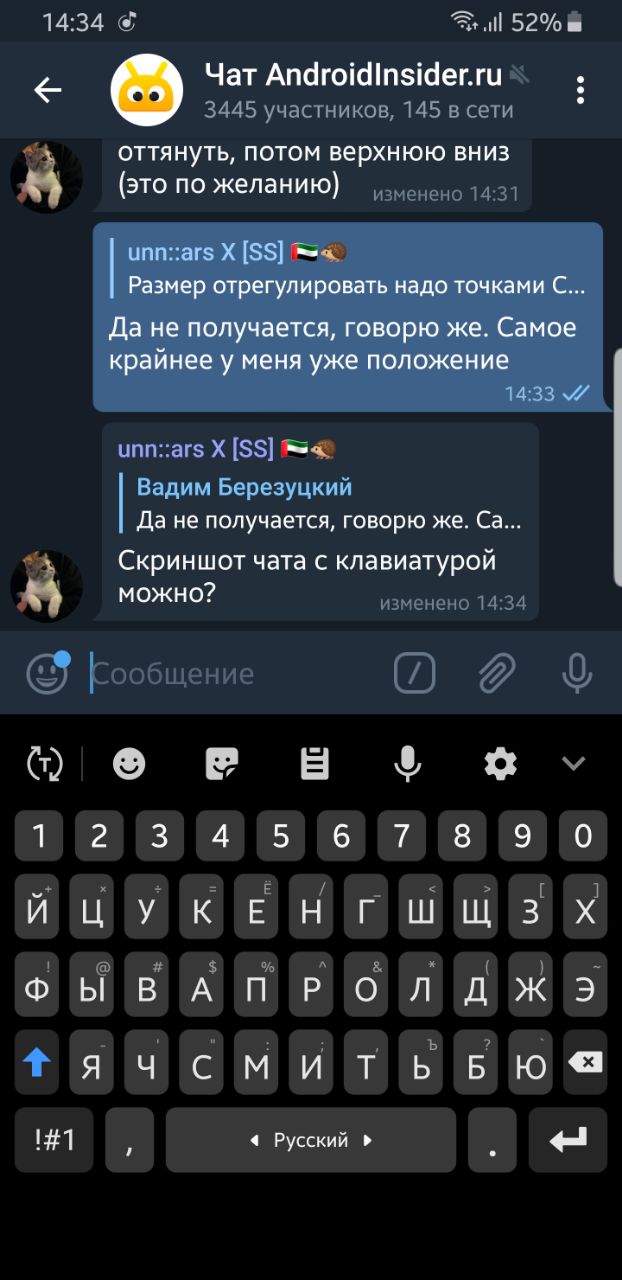The height and width of the screenshot is (1280, 622).
Task: Open the emoji panel in message field
Action: tap(47, 673)
